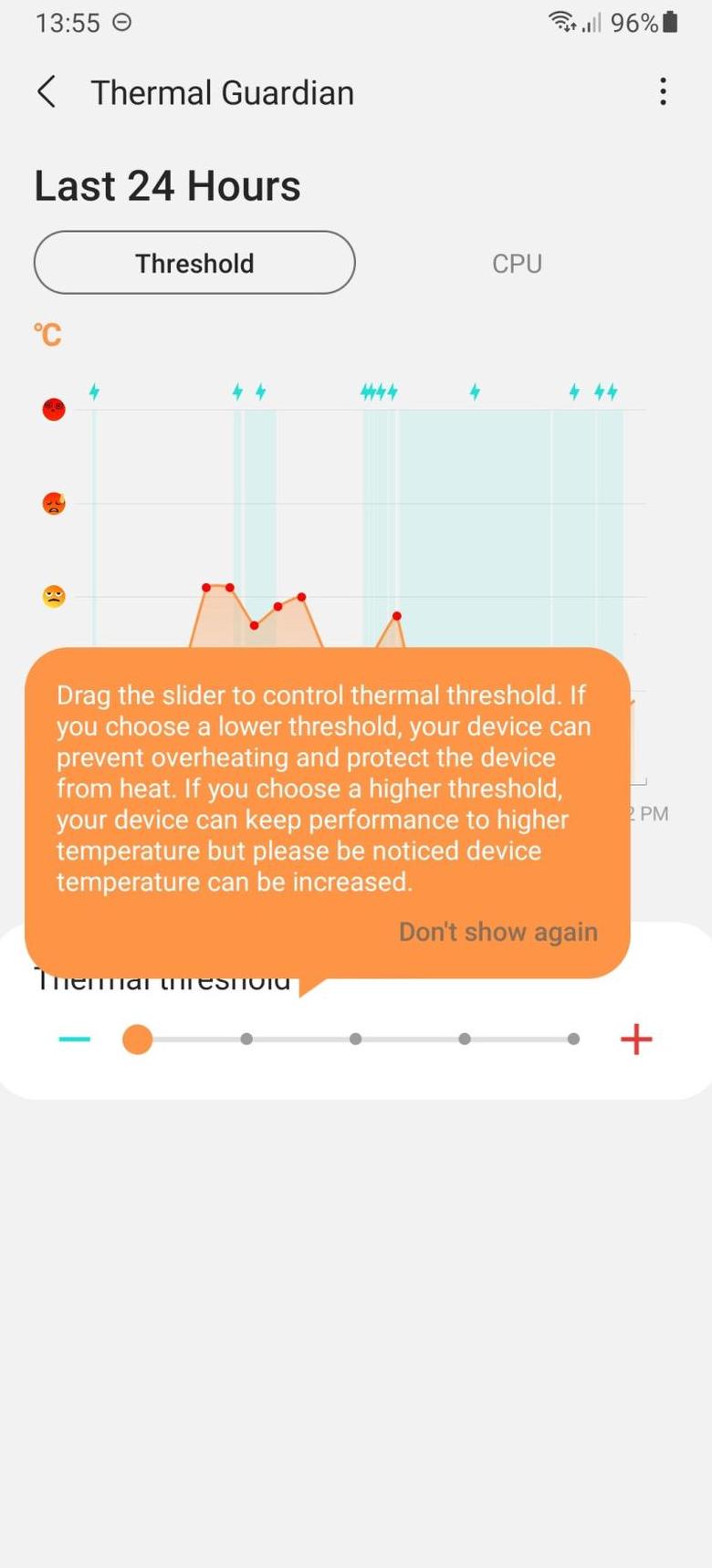Tap Don't show again on tooltip

(x=497, y=932)
